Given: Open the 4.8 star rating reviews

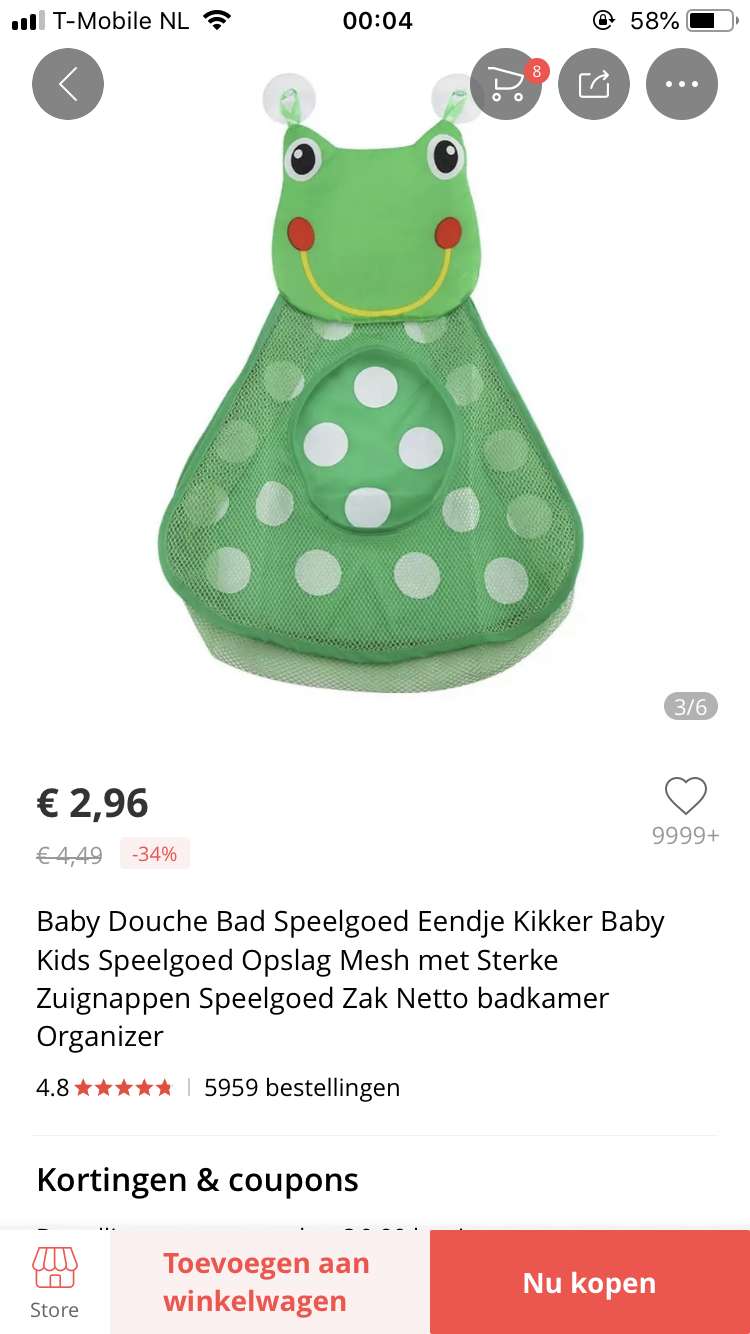Looking at the screenshot, I should pos(105,1088).
